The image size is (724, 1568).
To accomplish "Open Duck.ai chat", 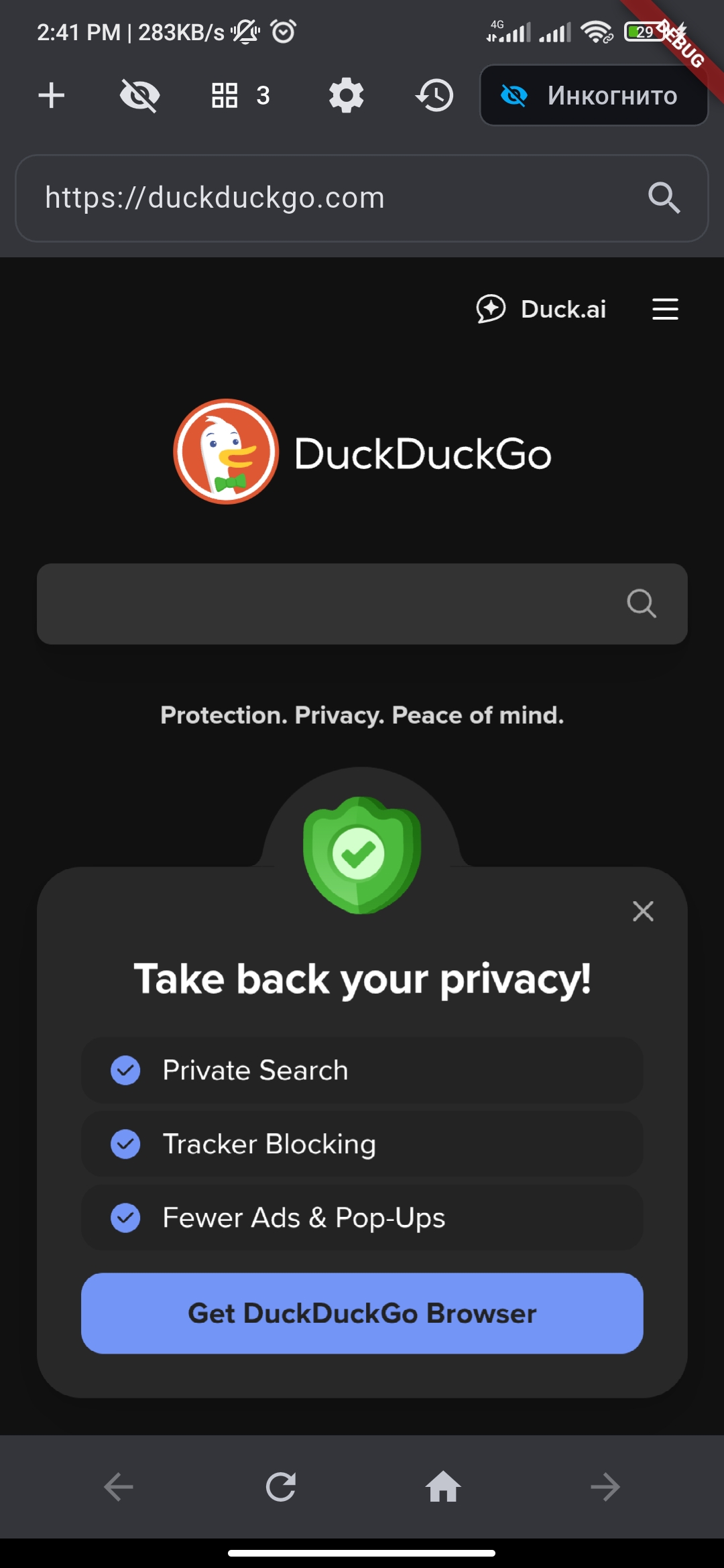I will (x=544, y=309).
